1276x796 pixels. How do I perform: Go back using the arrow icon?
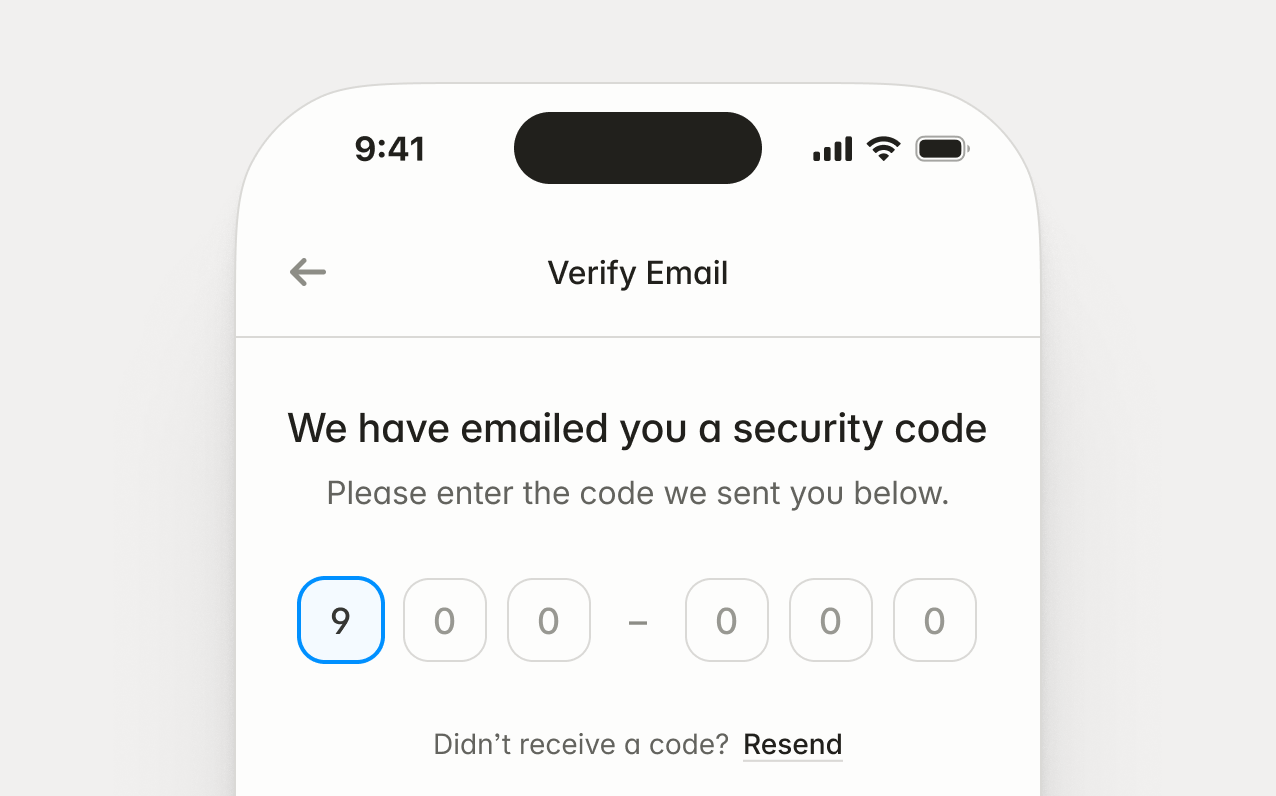[x=308, y=272]
